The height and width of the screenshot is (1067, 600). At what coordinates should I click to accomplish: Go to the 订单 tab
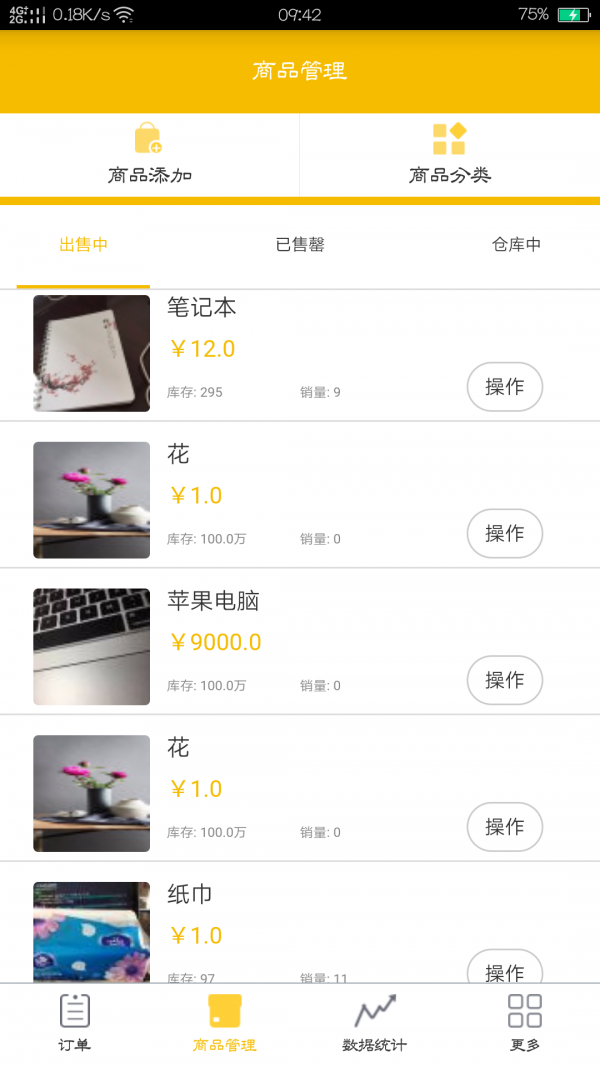point(75,1022)
